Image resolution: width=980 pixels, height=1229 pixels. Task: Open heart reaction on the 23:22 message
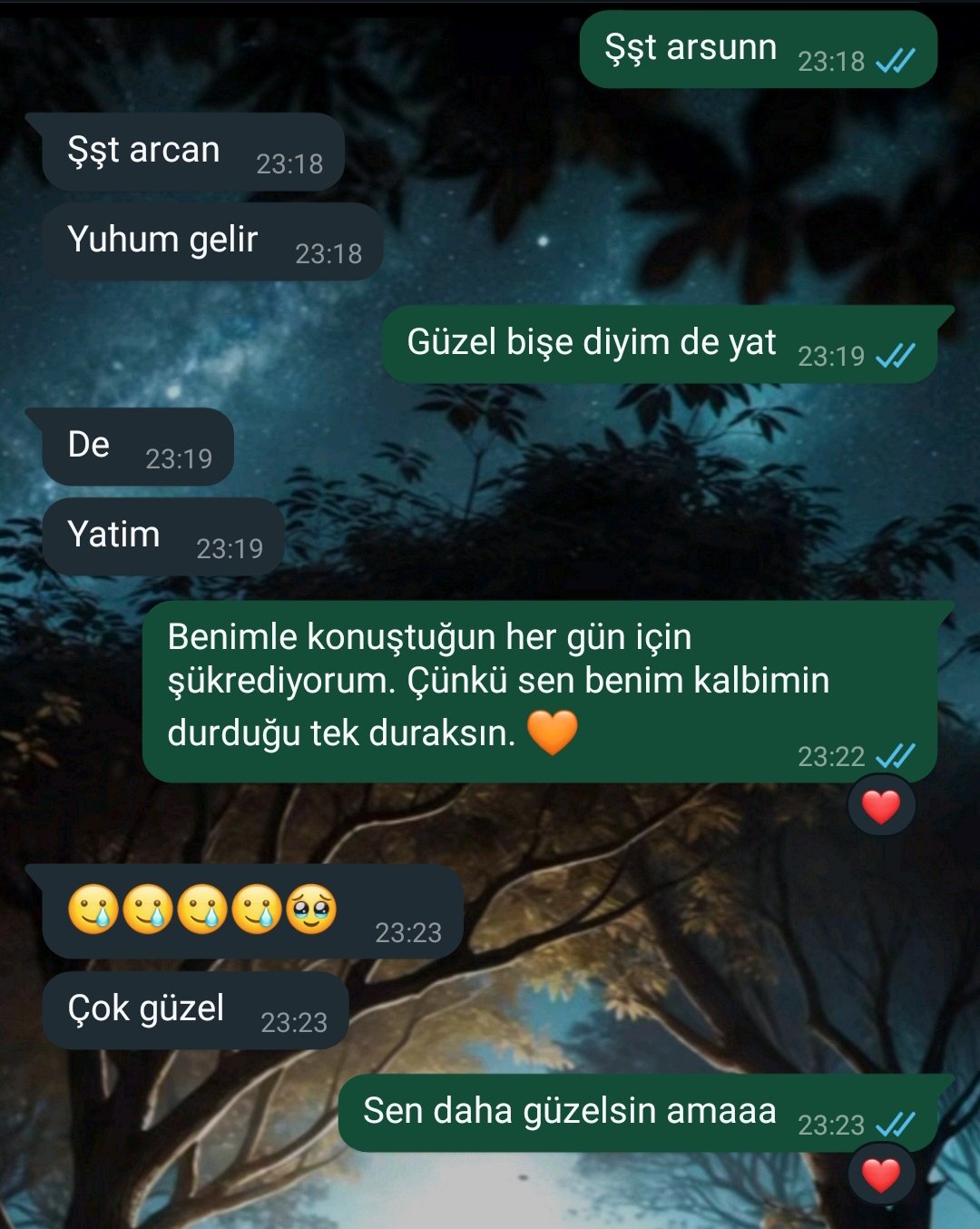point(880,807)
